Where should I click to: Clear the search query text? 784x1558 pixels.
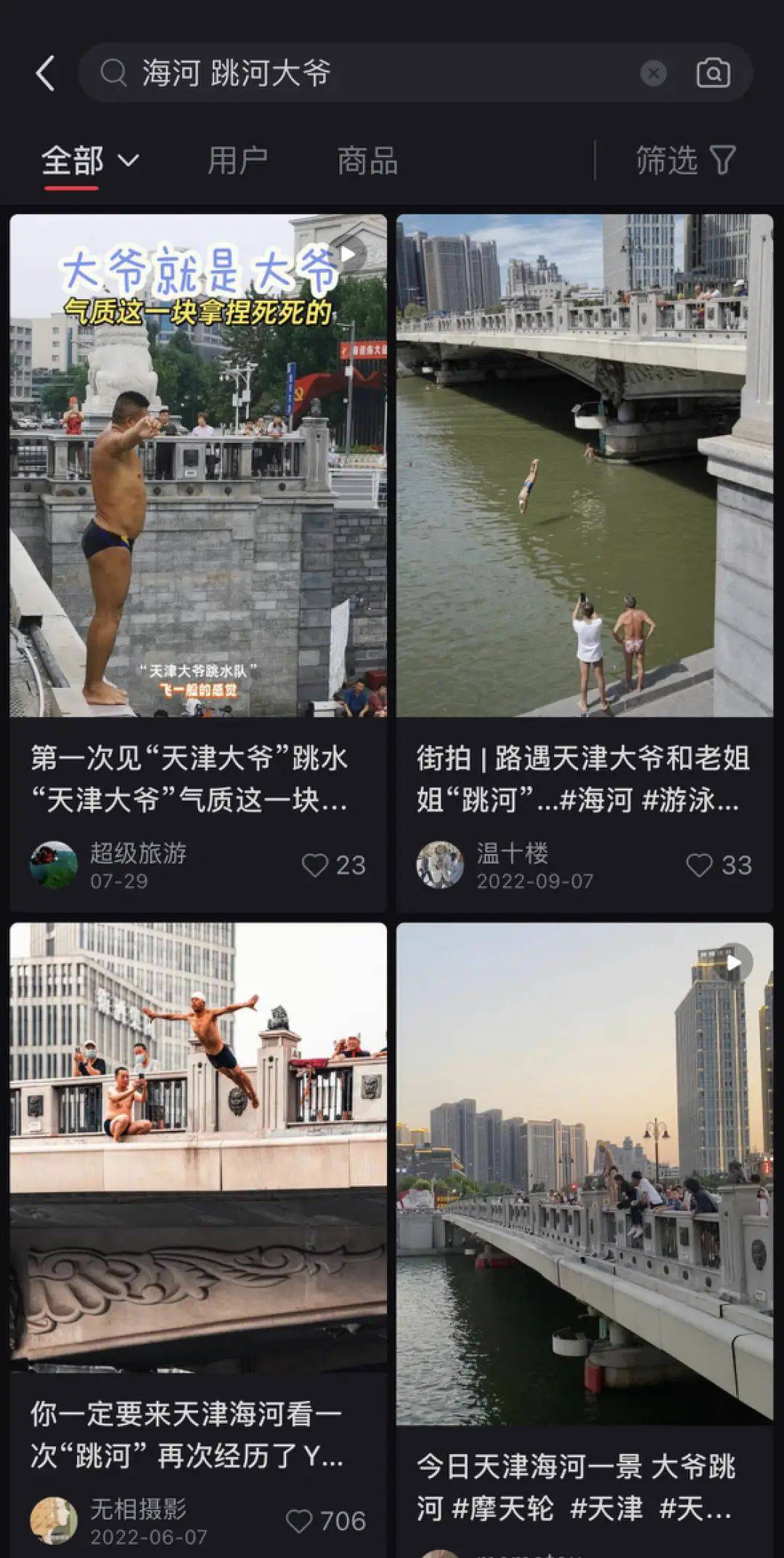(653, 73)
